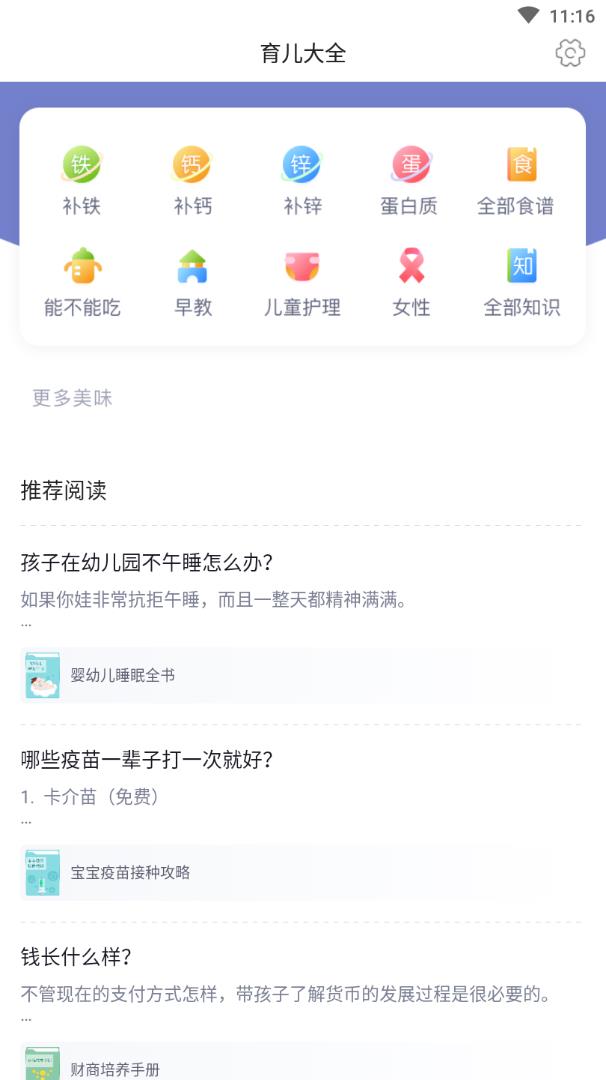This screenshot has width=606, height=1080.
Task: Open the 蛋白质 category
Action: click(x=410, y=180)
